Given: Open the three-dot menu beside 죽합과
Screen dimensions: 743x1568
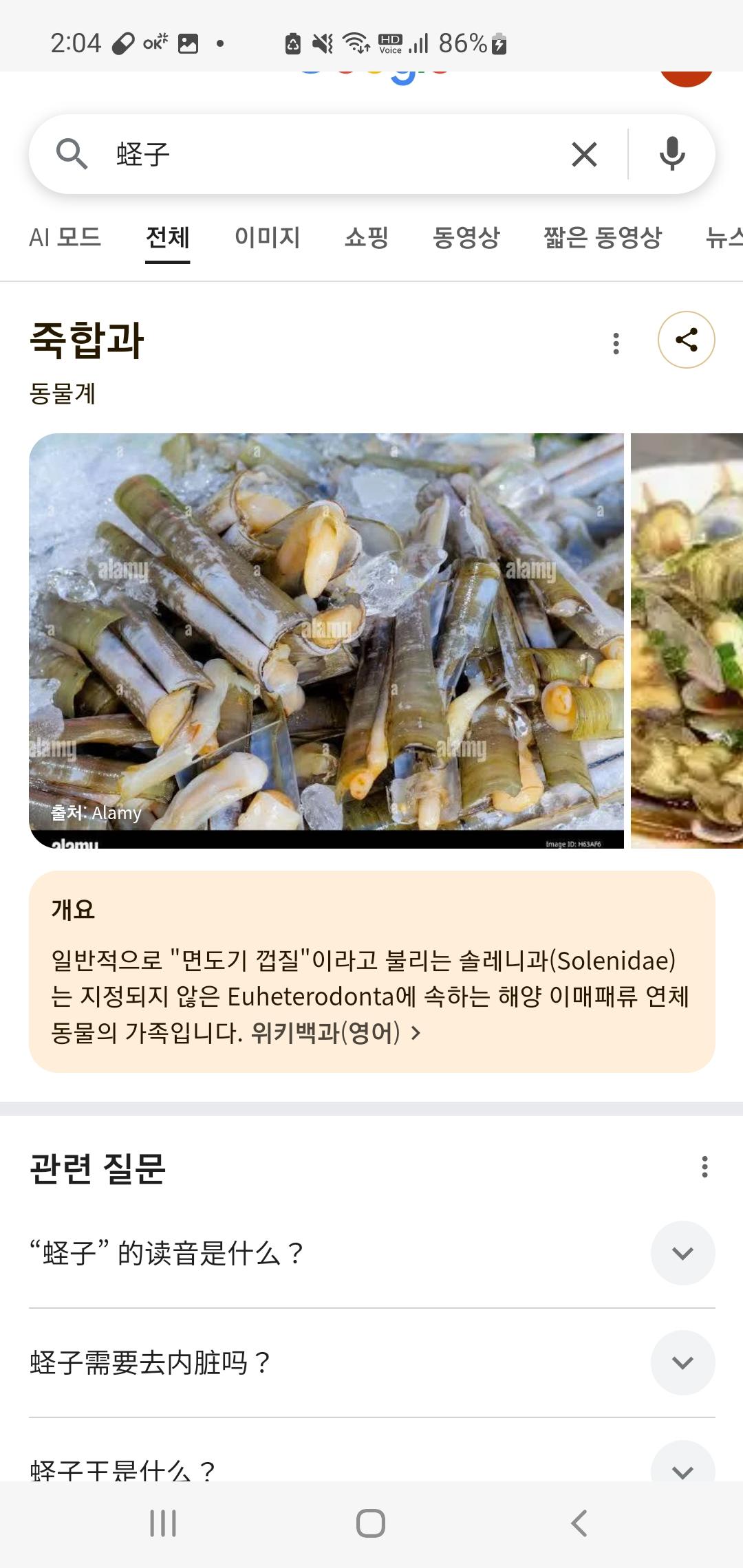Looking at the screenshot, I should coord(614,341).
